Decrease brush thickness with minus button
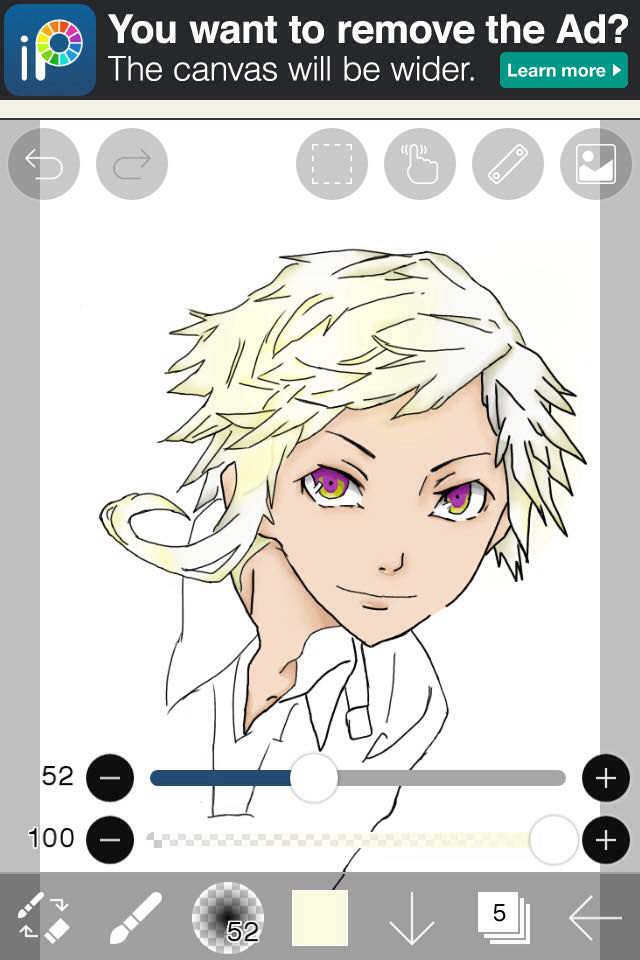640x960 pixels. (110, 778)
